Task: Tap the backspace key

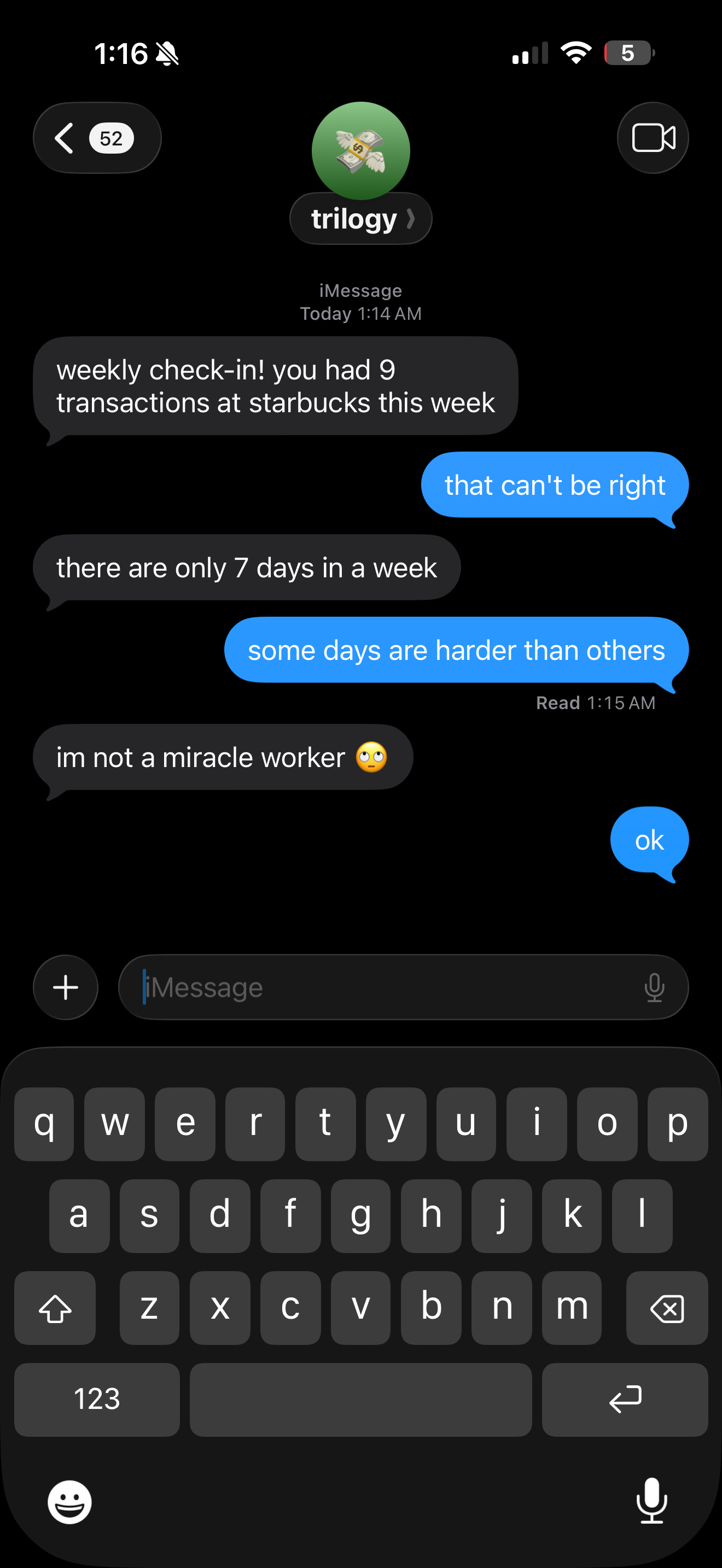Action: click(x=667, y=1307)
